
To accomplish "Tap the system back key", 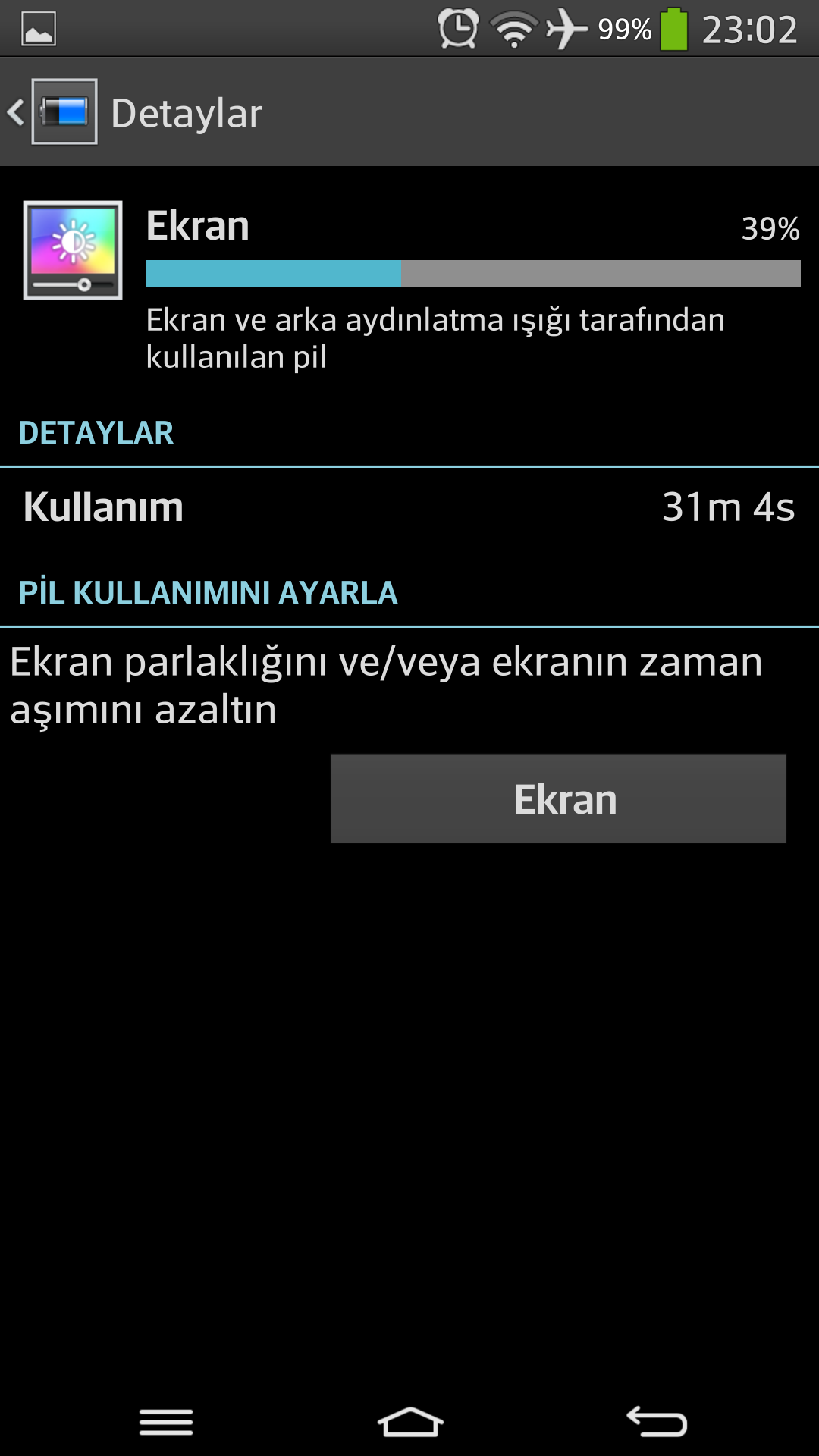I will point(657,1422).
